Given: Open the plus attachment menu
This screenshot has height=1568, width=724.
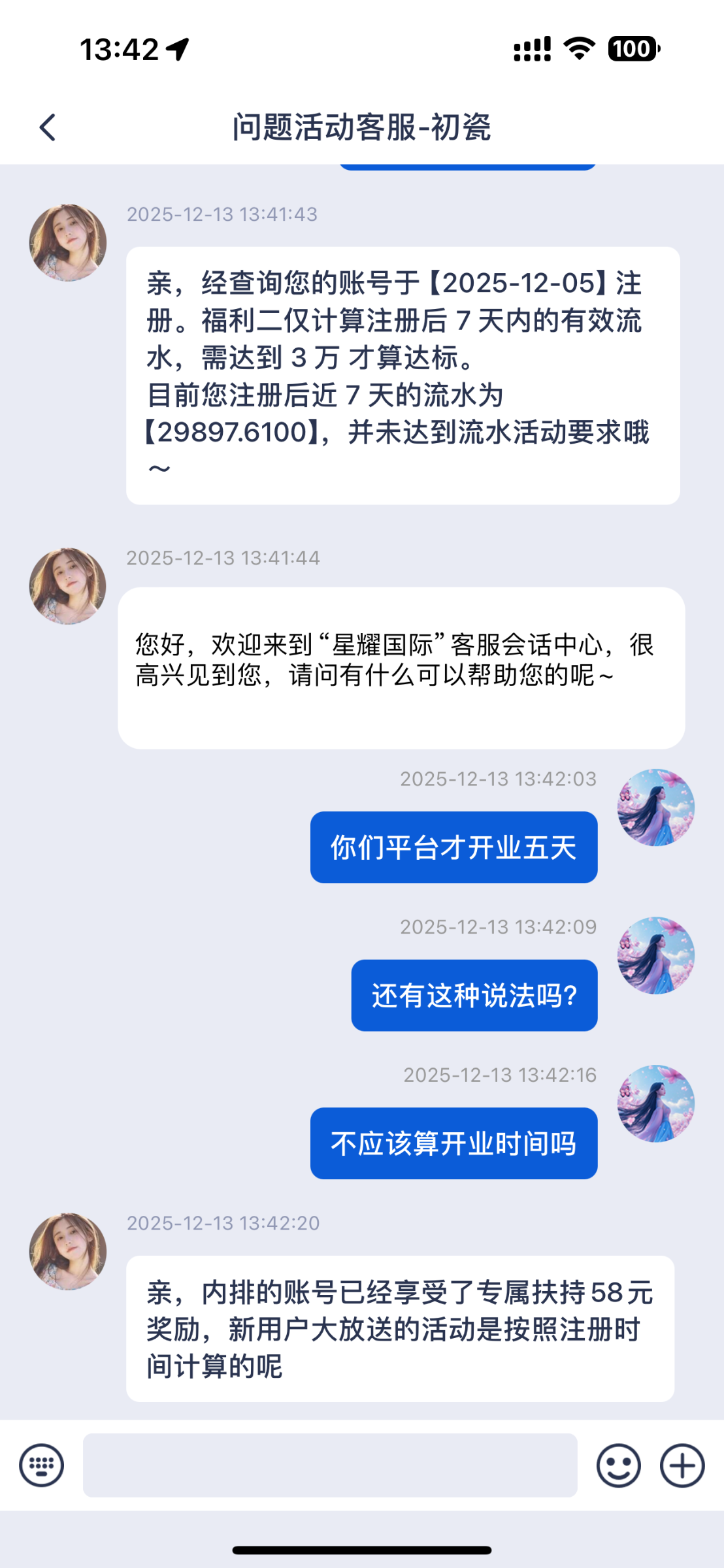Looking at the screenshot, I should pyautogui.click(x=682, y=1465).
